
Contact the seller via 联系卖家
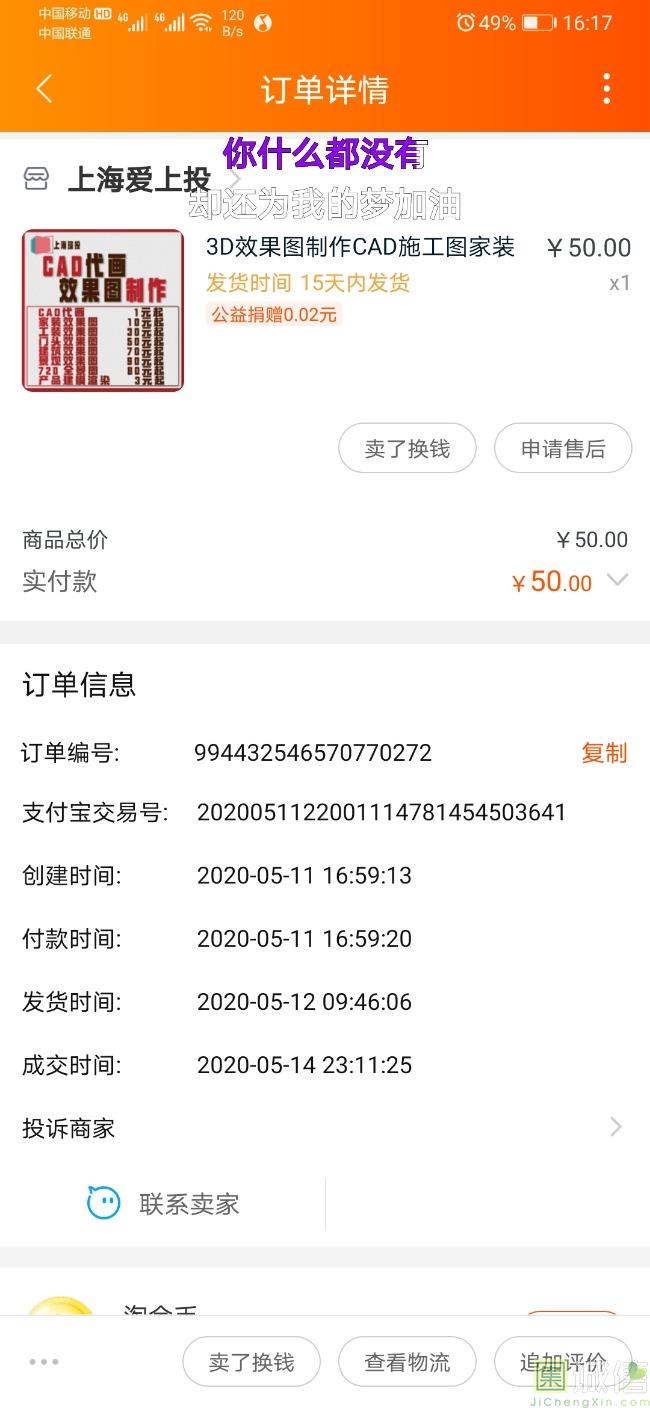click(163, 1204)
